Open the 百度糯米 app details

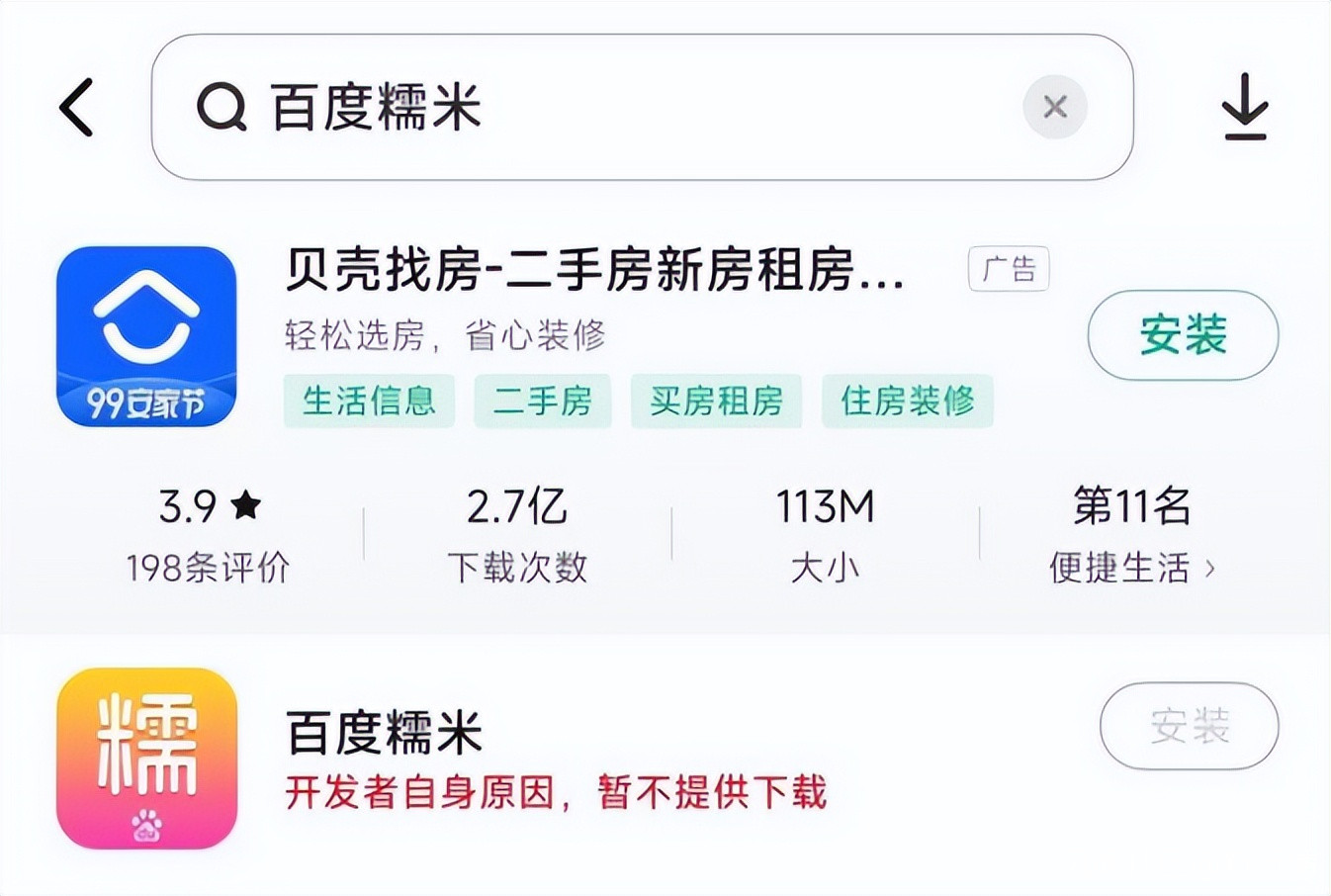coord(384,734)
